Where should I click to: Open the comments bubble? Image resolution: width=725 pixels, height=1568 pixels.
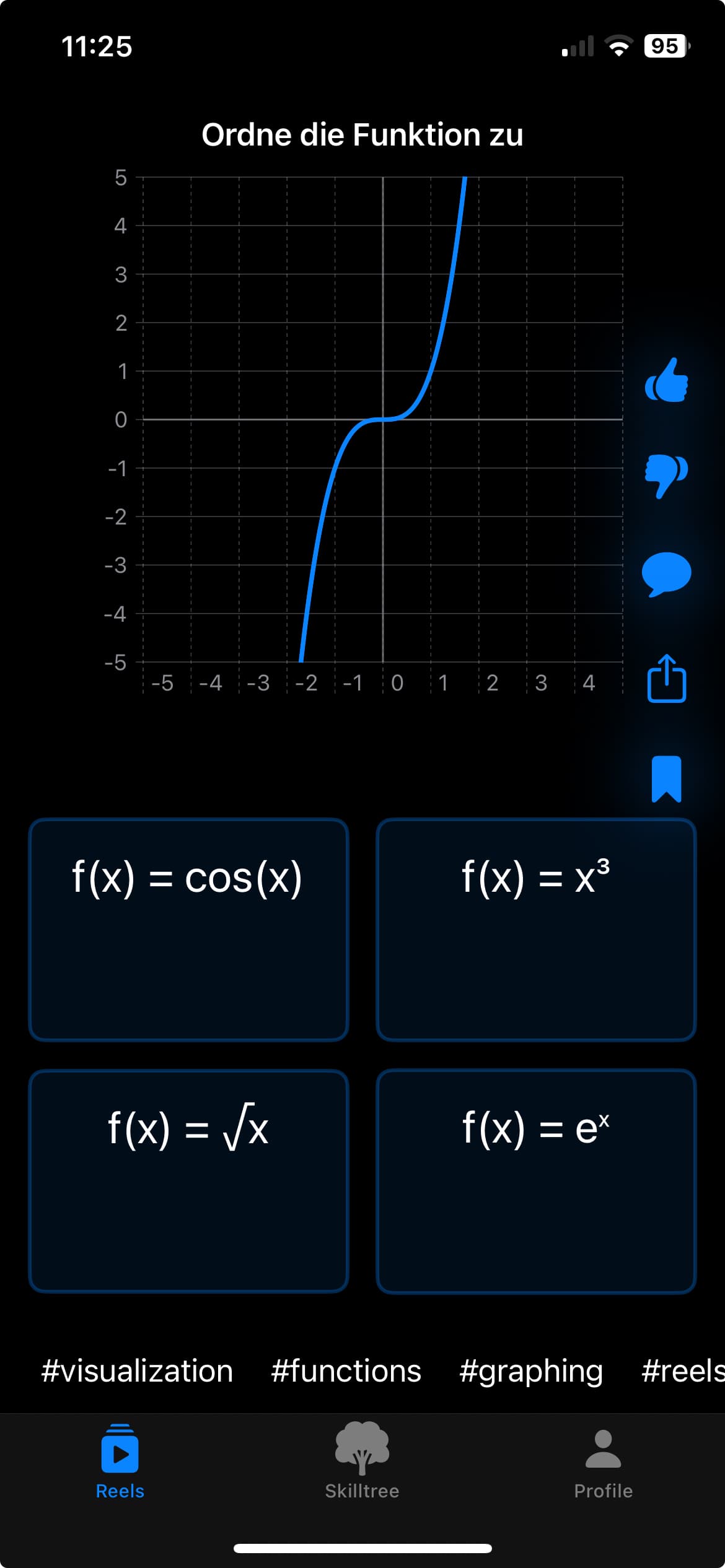tap(667, 573)
